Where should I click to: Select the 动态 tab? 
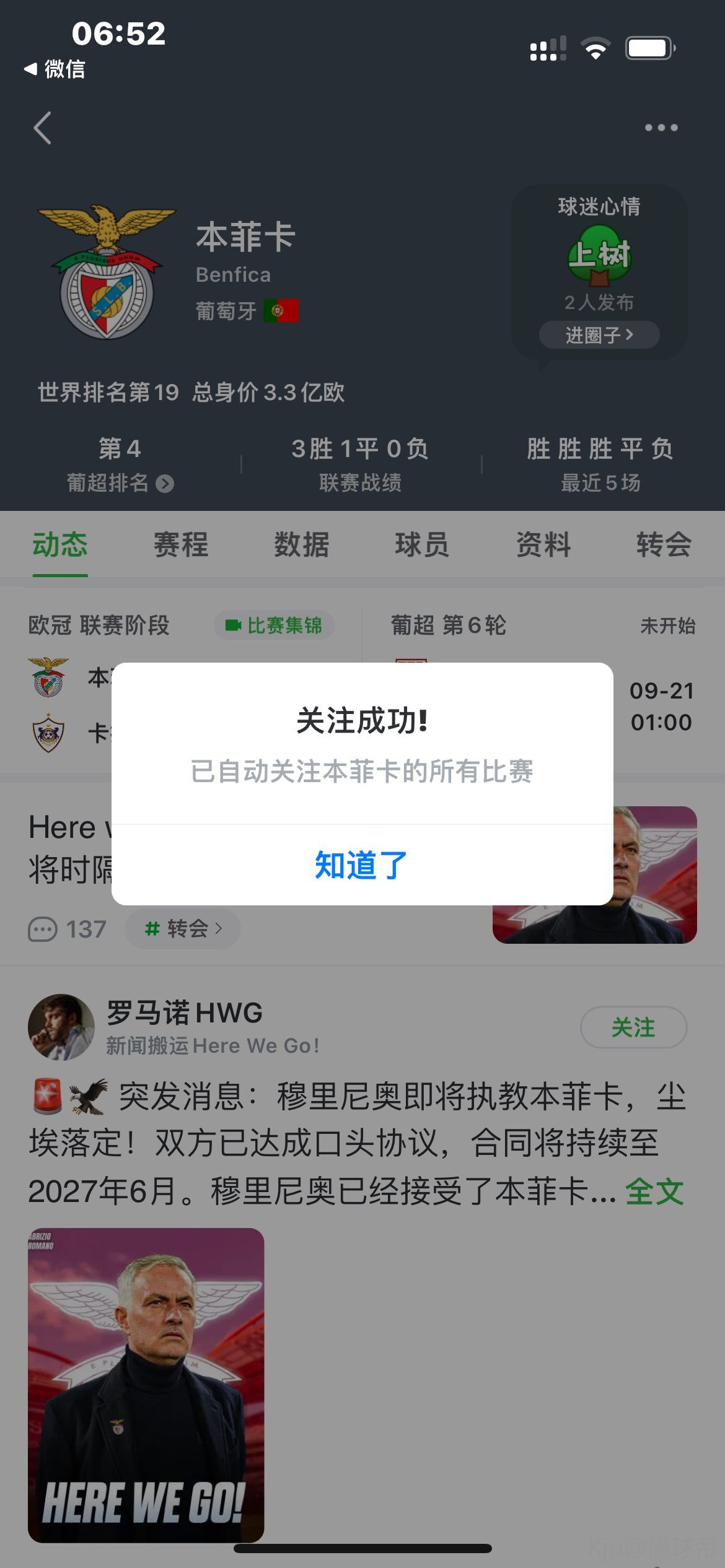point(60,545)
